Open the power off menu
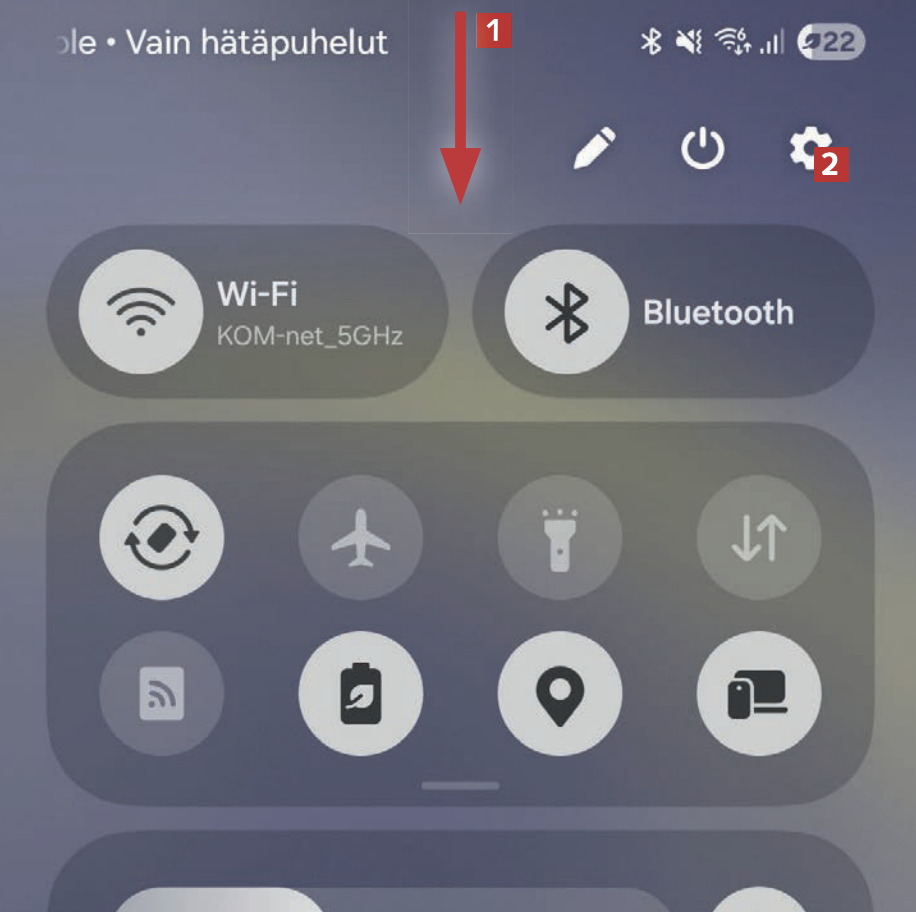The height and width of the screenshot is (912, 916). (x=702, y=150)
